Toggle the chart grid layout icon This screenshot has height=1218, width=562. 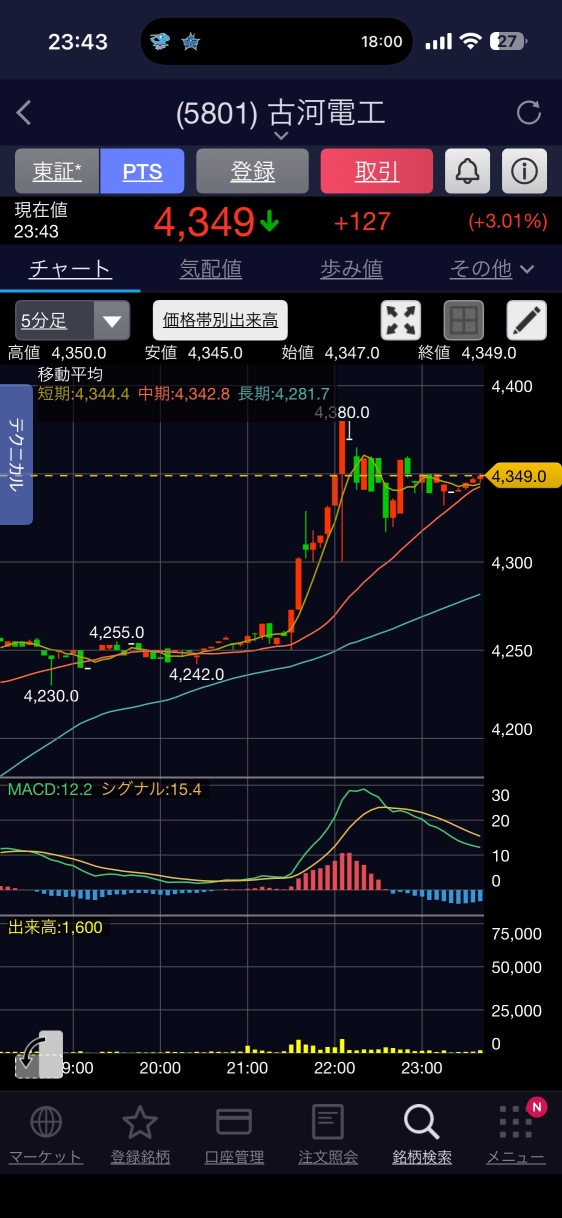(463, 321)
